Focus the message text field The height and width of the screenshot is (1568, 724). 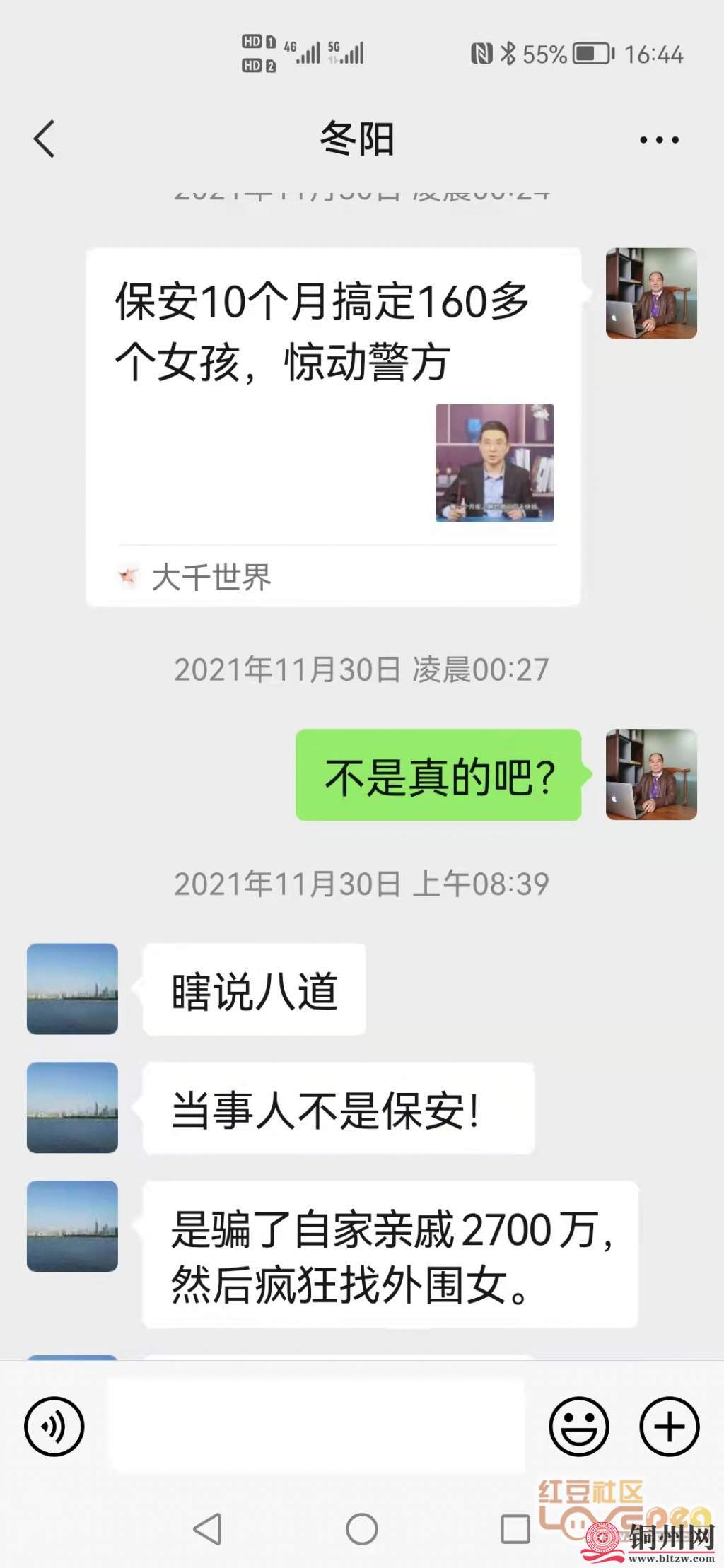[317, 1426]
